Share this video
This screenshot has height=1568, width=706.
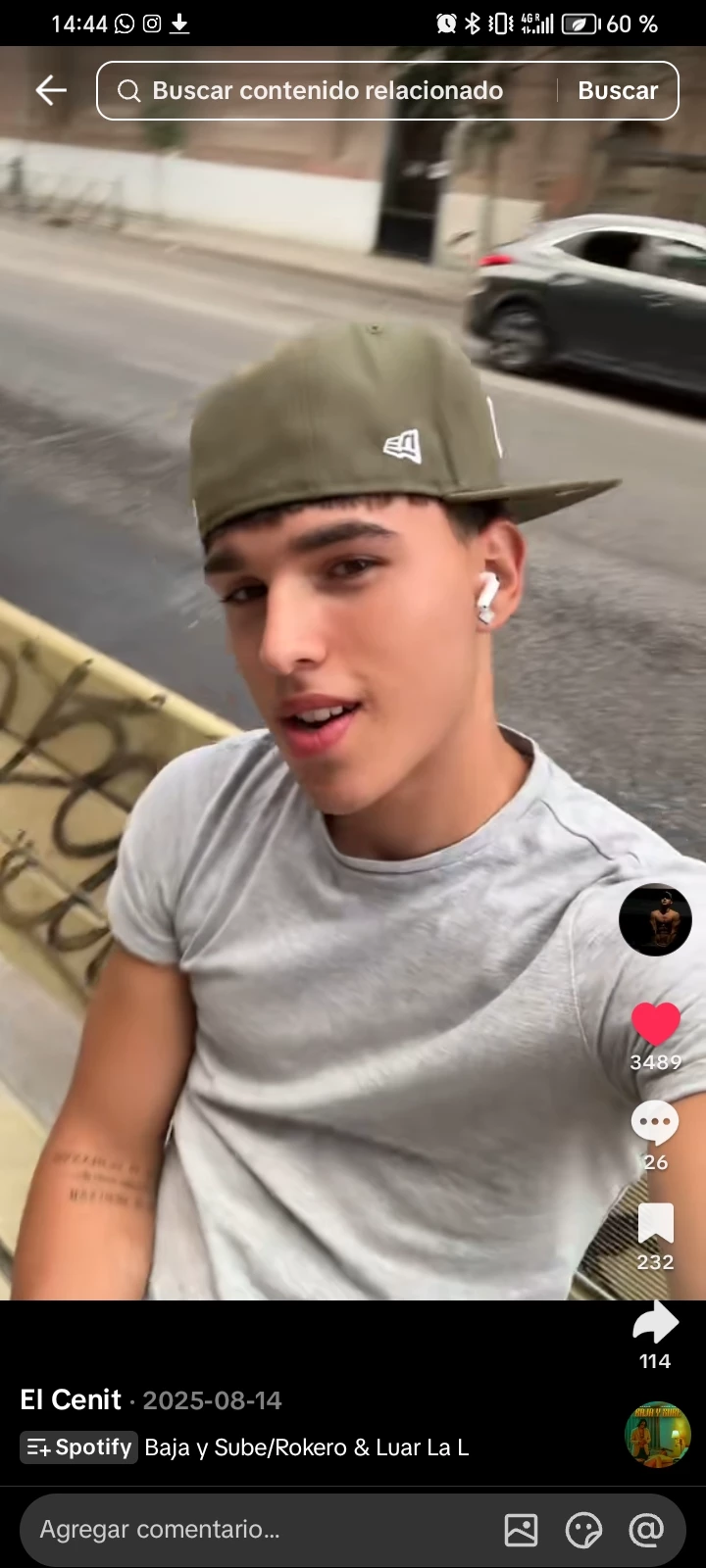pyautogui.click(x=655, y=1323)
